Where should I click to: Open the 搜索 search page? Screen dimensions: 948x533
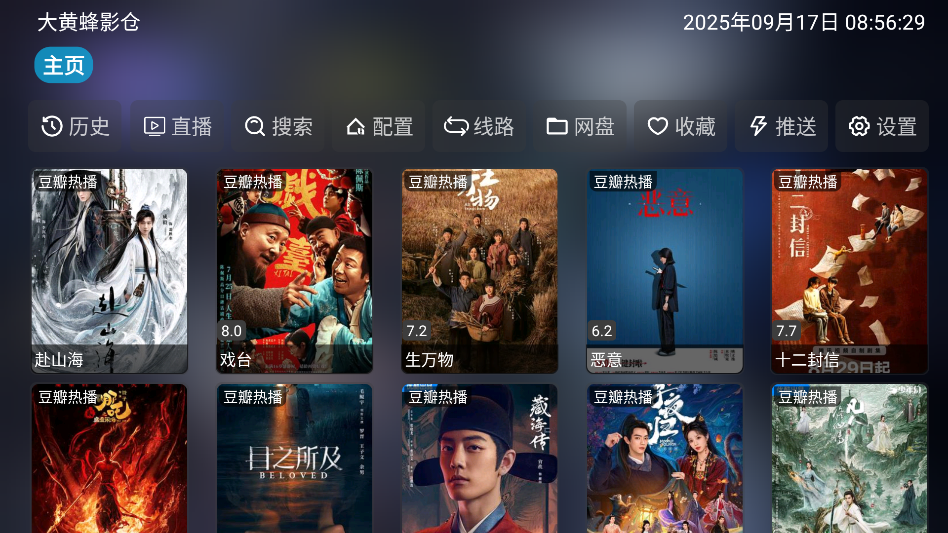tap(279, 126)
